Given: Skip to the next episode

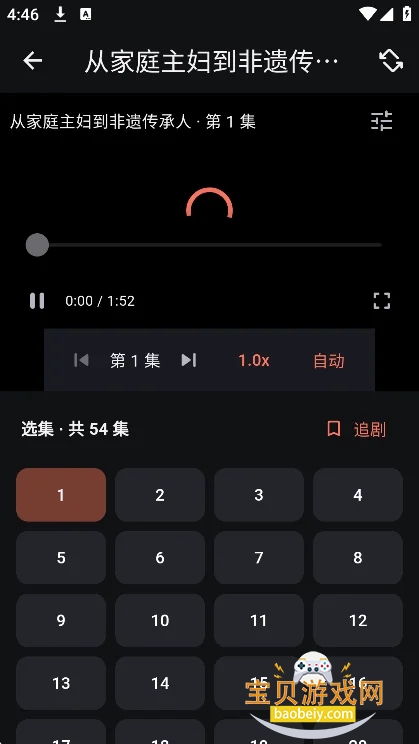Looking at the screenshot, I should [x=189, y=361].
